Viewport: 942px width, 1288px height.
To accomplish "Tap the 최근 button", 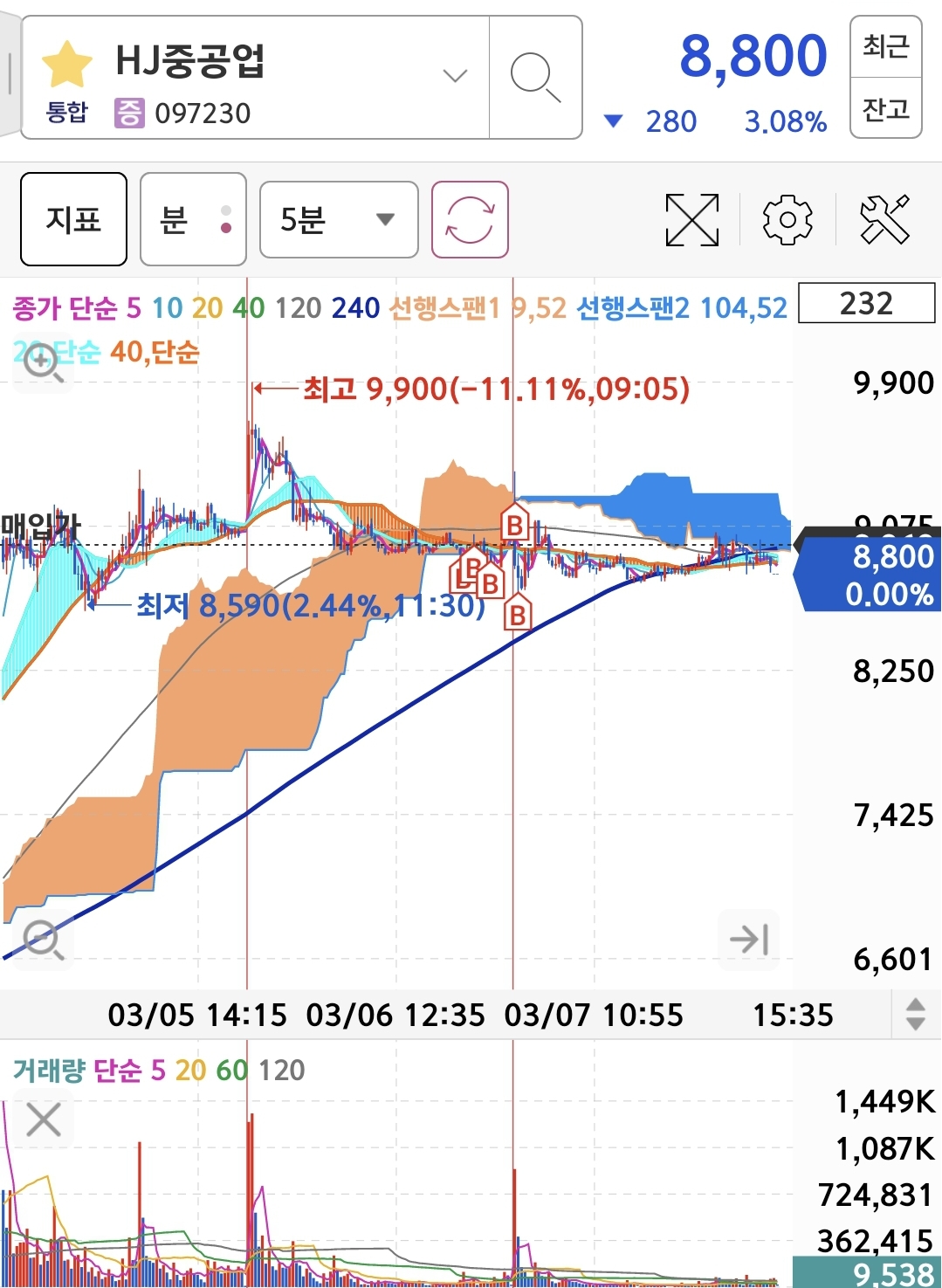I will 885,46.
